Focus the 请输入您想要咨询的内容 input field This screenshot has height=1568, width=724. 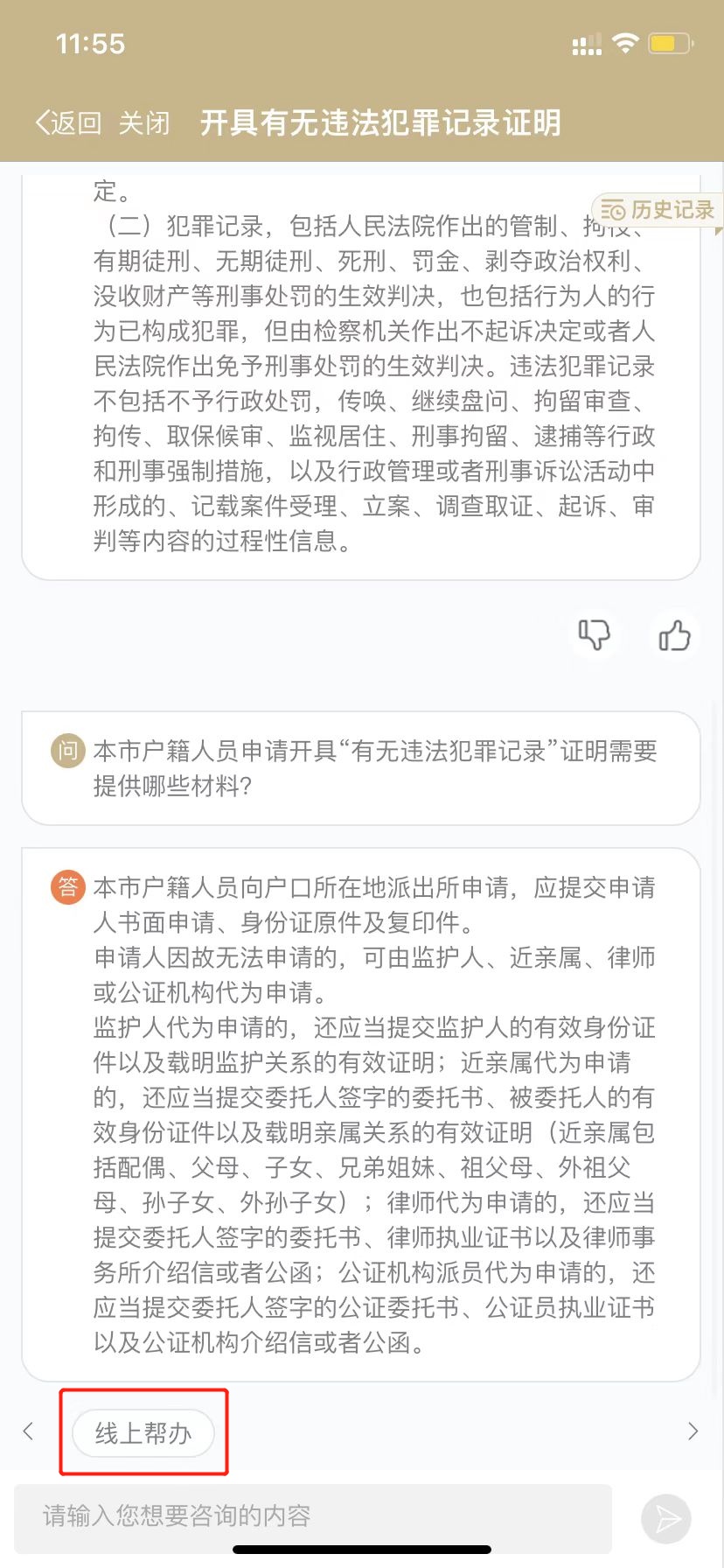click(x=313, y=1515)
